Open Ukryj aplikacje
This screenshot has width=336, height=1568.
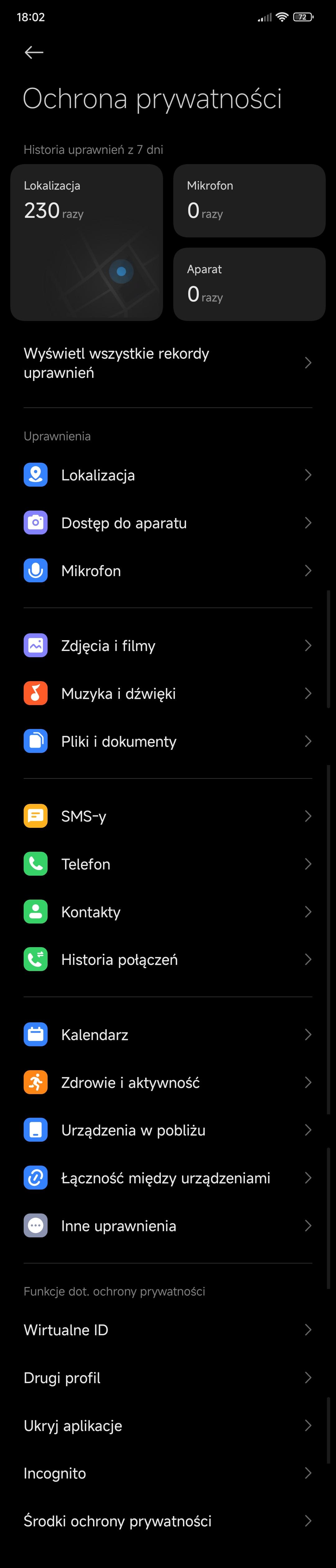click(168, 1425)
